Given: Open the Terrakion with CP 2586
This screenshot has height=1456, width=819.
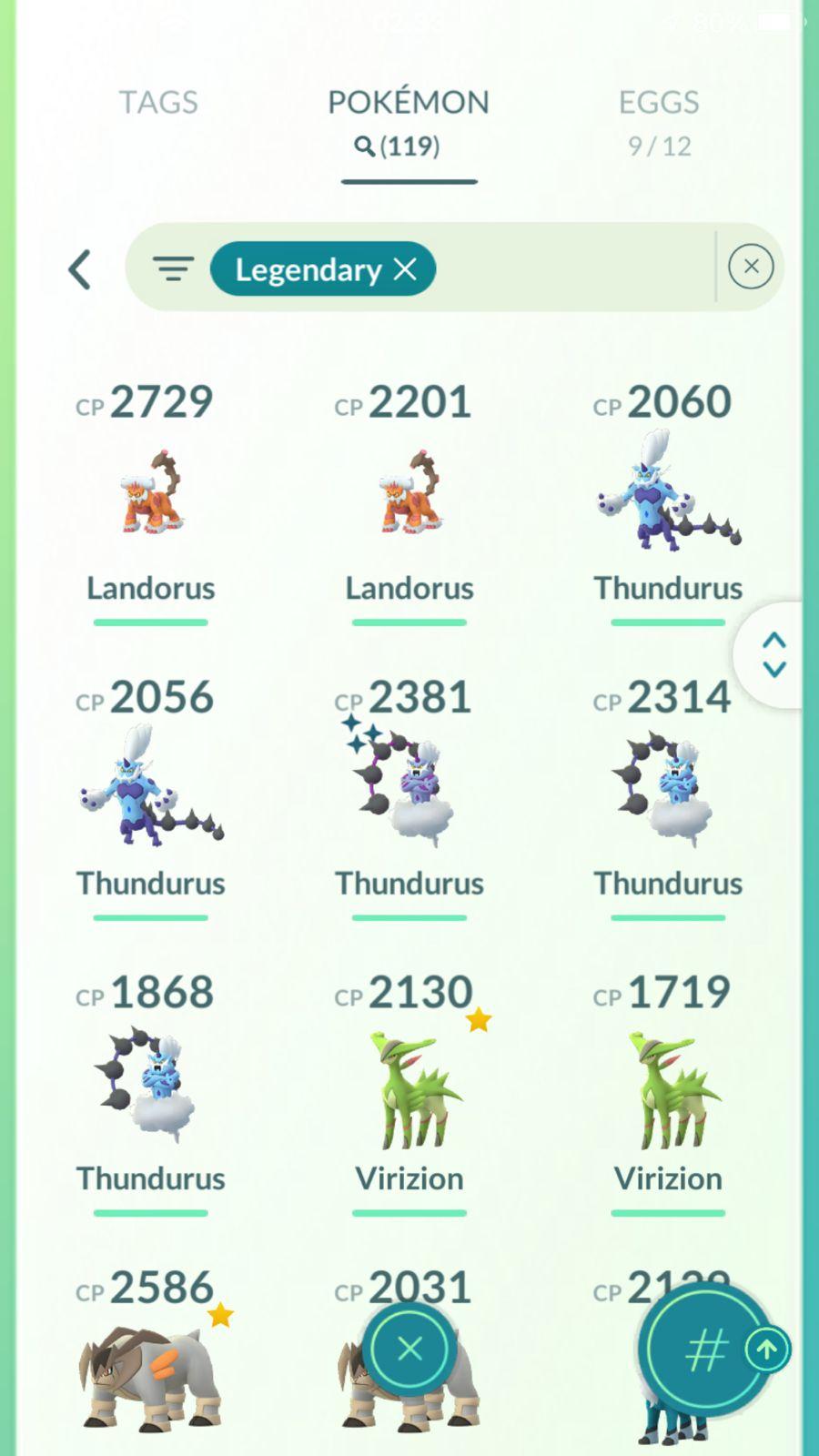Looking at the screenshot, I should [x=151, y=1374].
